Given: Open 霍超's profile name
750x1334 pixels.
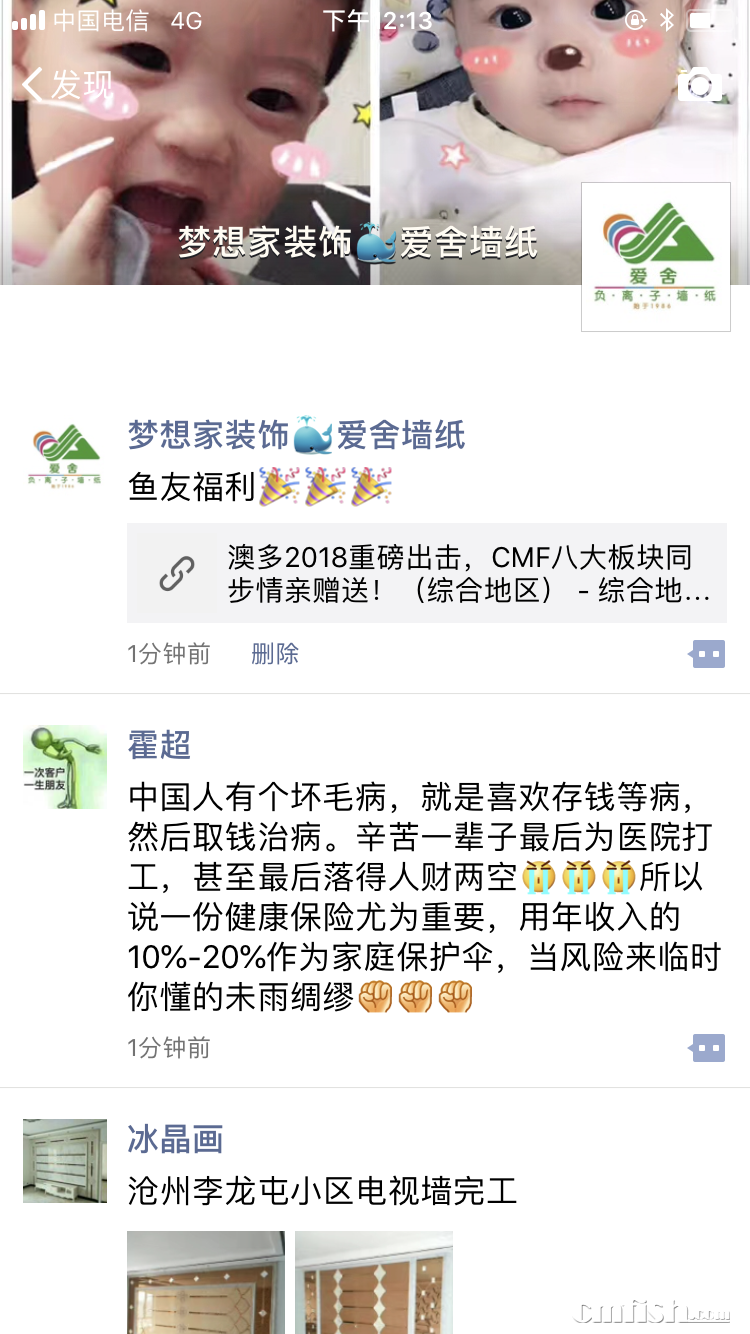Looking at the screenshot, I should click(x=159, y=745).
